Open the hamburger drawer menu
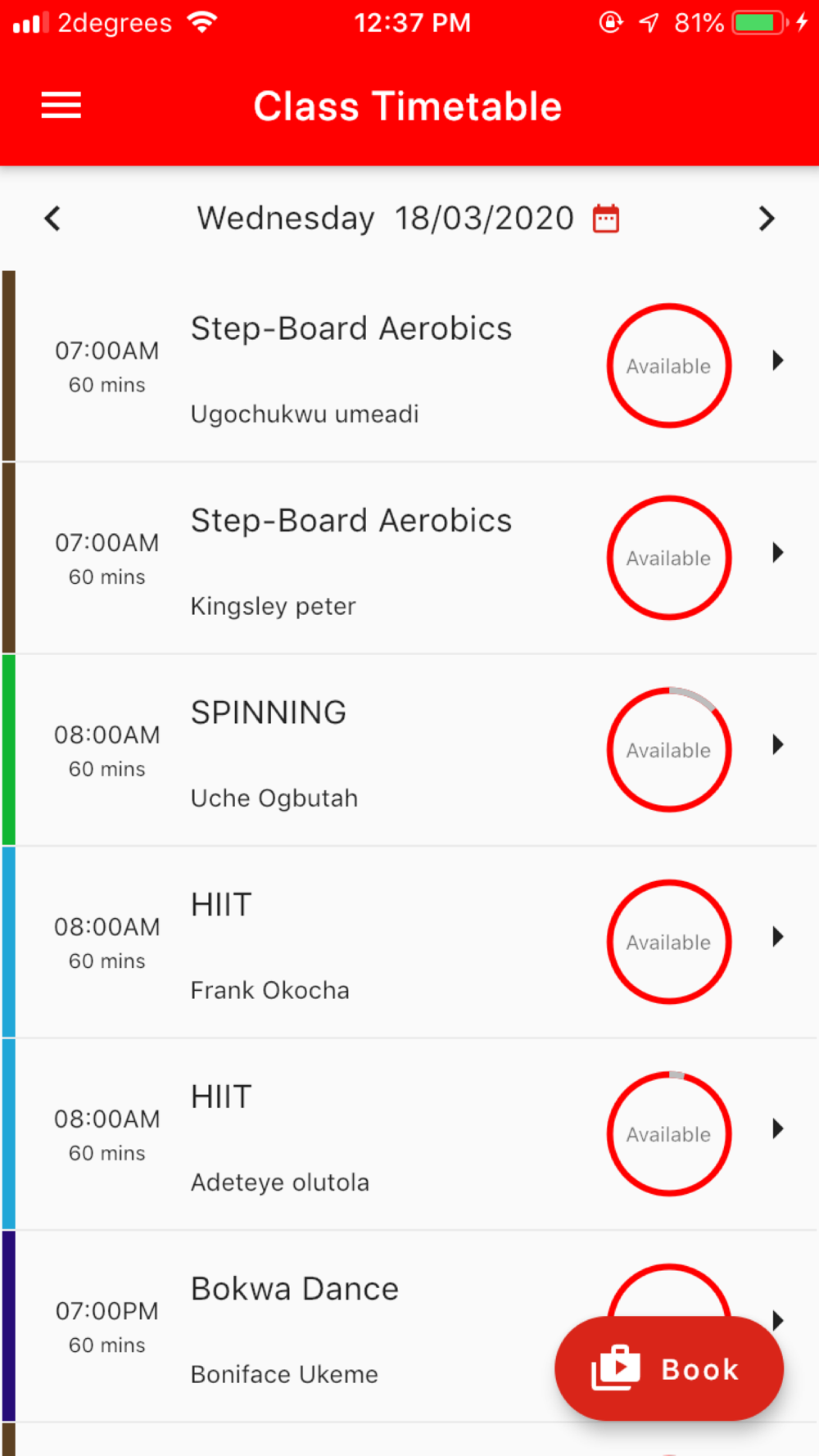Screen dimensions: 819x1456 tap(61, 106)
